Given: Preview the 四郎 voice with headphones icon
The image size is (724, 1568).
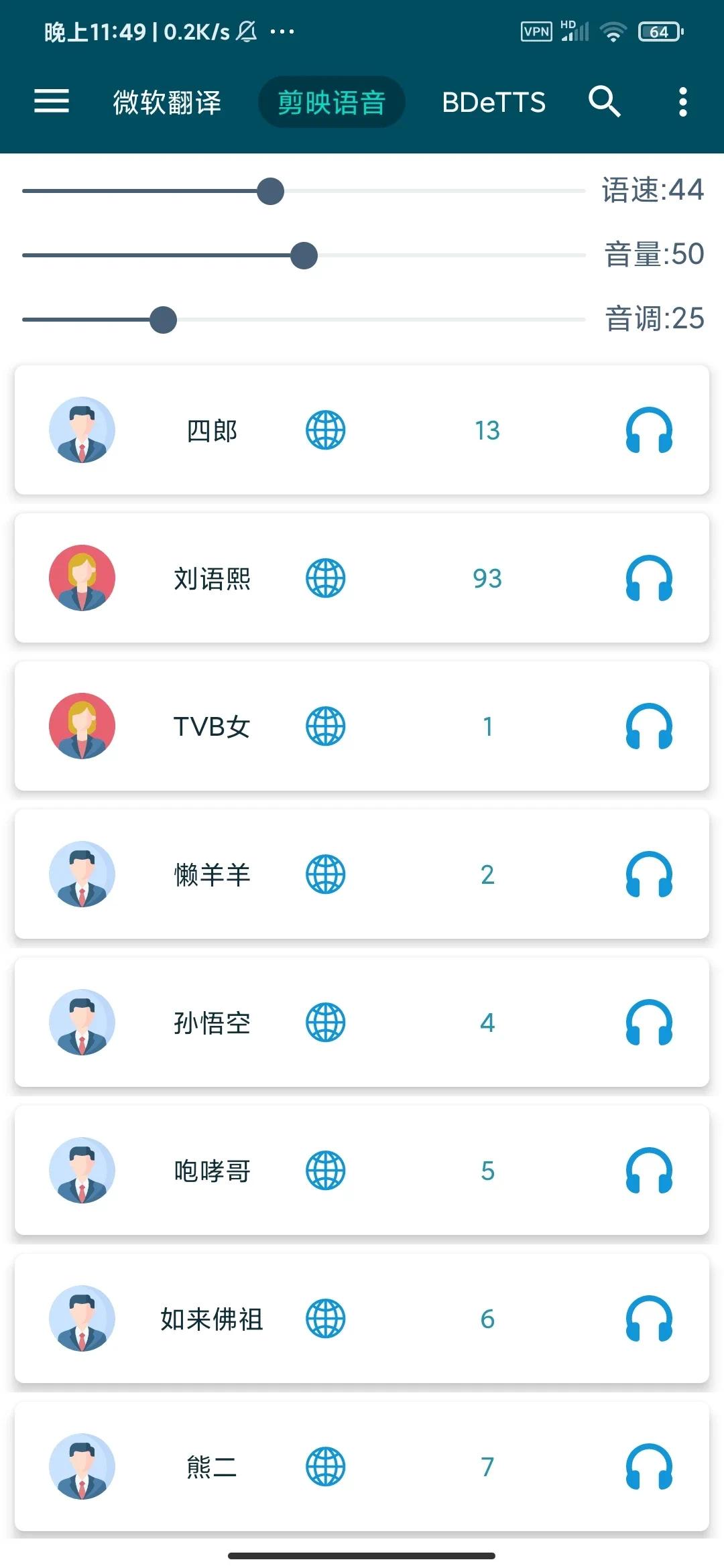Looking at the screenshot, I should (649, 430).
